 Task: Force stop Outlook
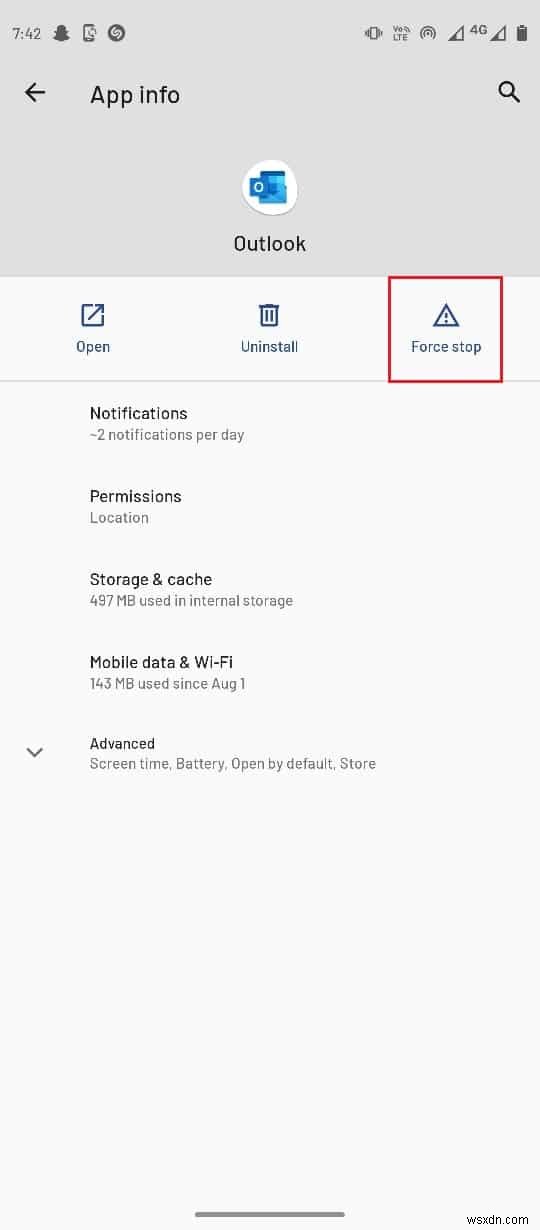446,329
